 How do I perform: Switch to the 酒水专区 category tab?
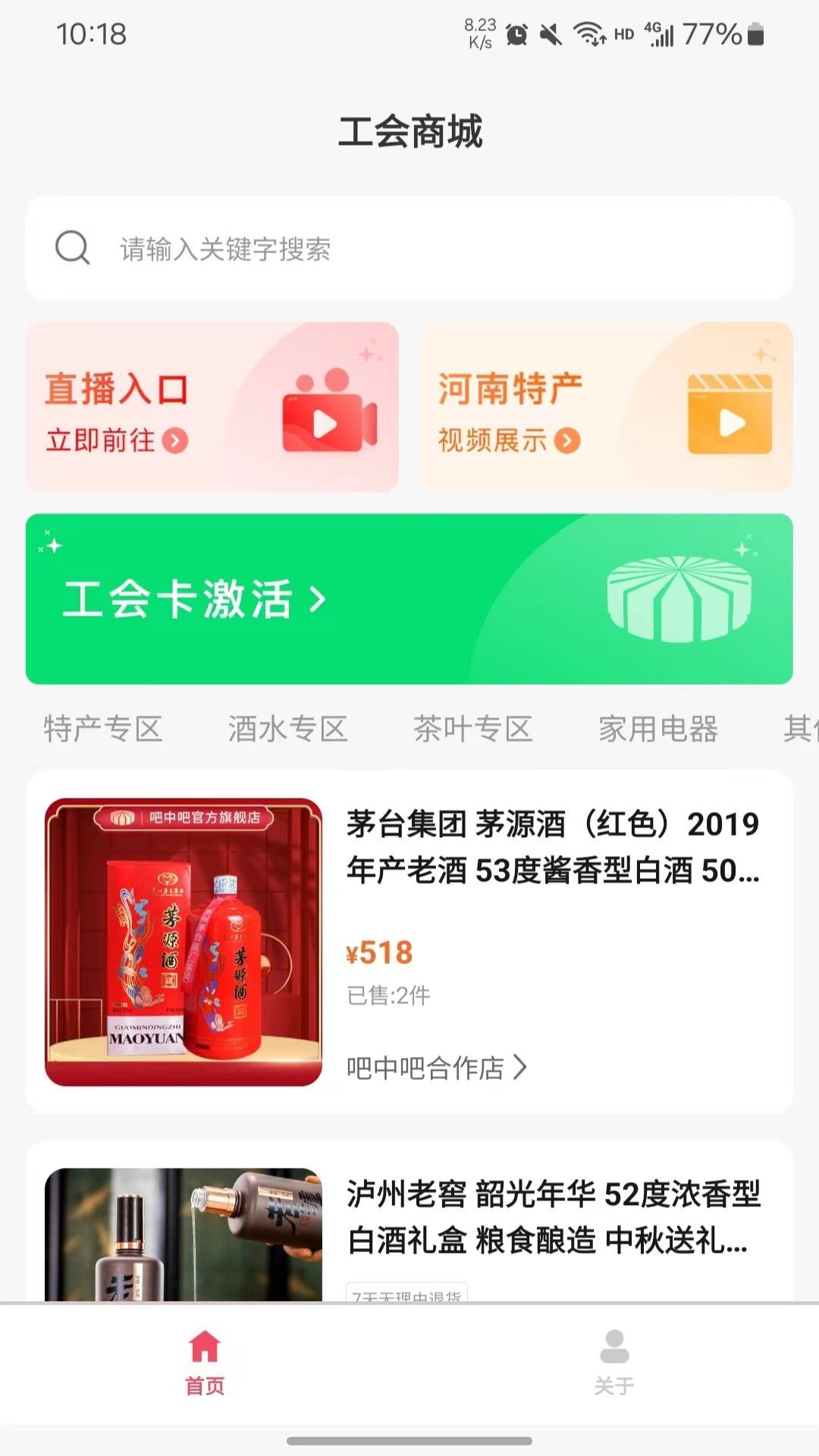click(287, 729)
